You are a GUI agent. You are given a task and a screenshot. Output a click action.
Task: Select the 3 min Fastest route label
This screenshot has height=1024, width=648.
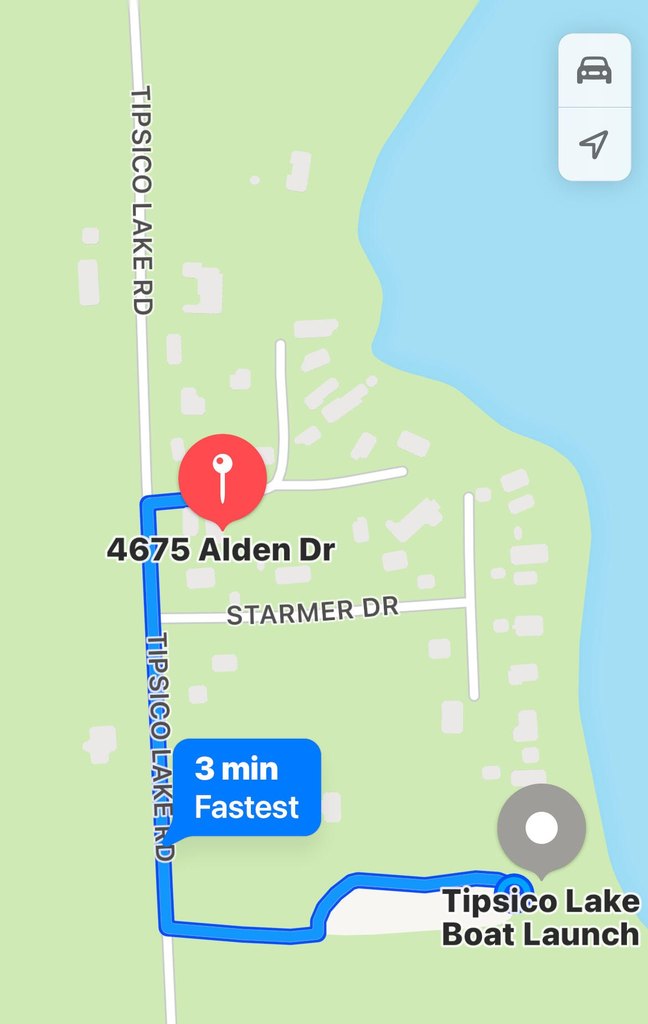point(247,787)
